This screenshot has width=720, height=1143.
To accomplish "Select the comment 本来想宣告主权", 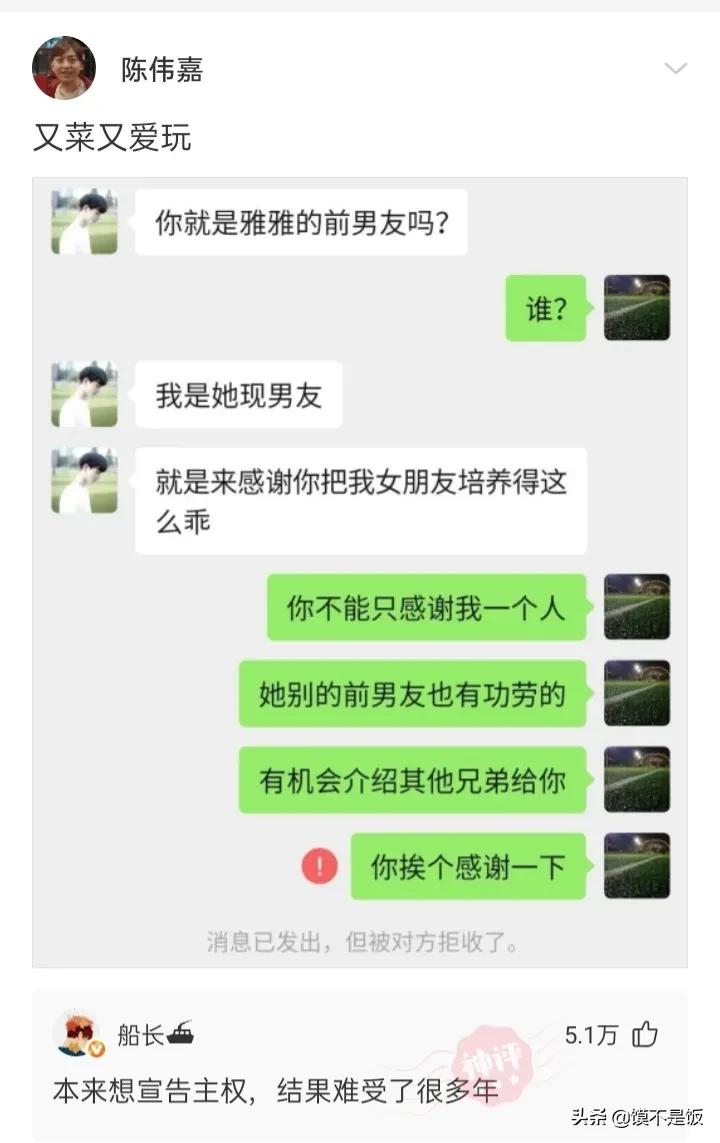I will click(280, 1092).
